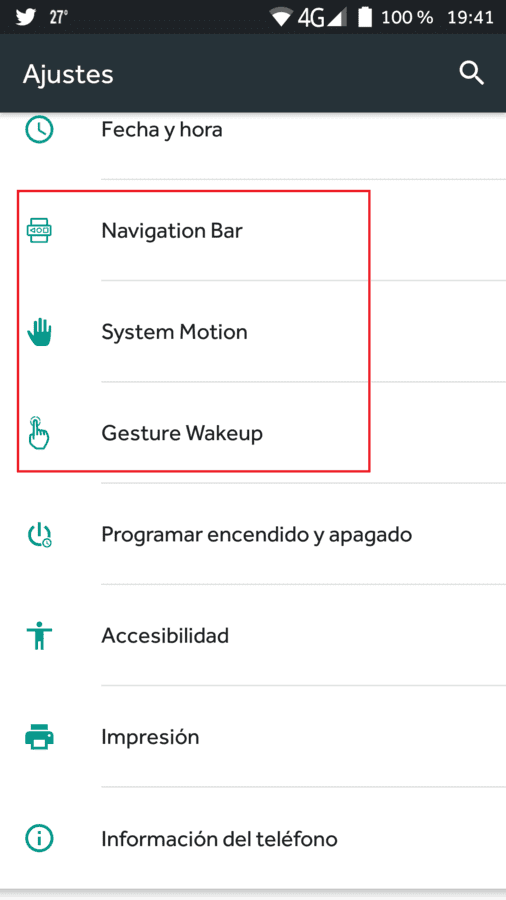
Task: Open Accesibilidad settings
Action: 253,635
